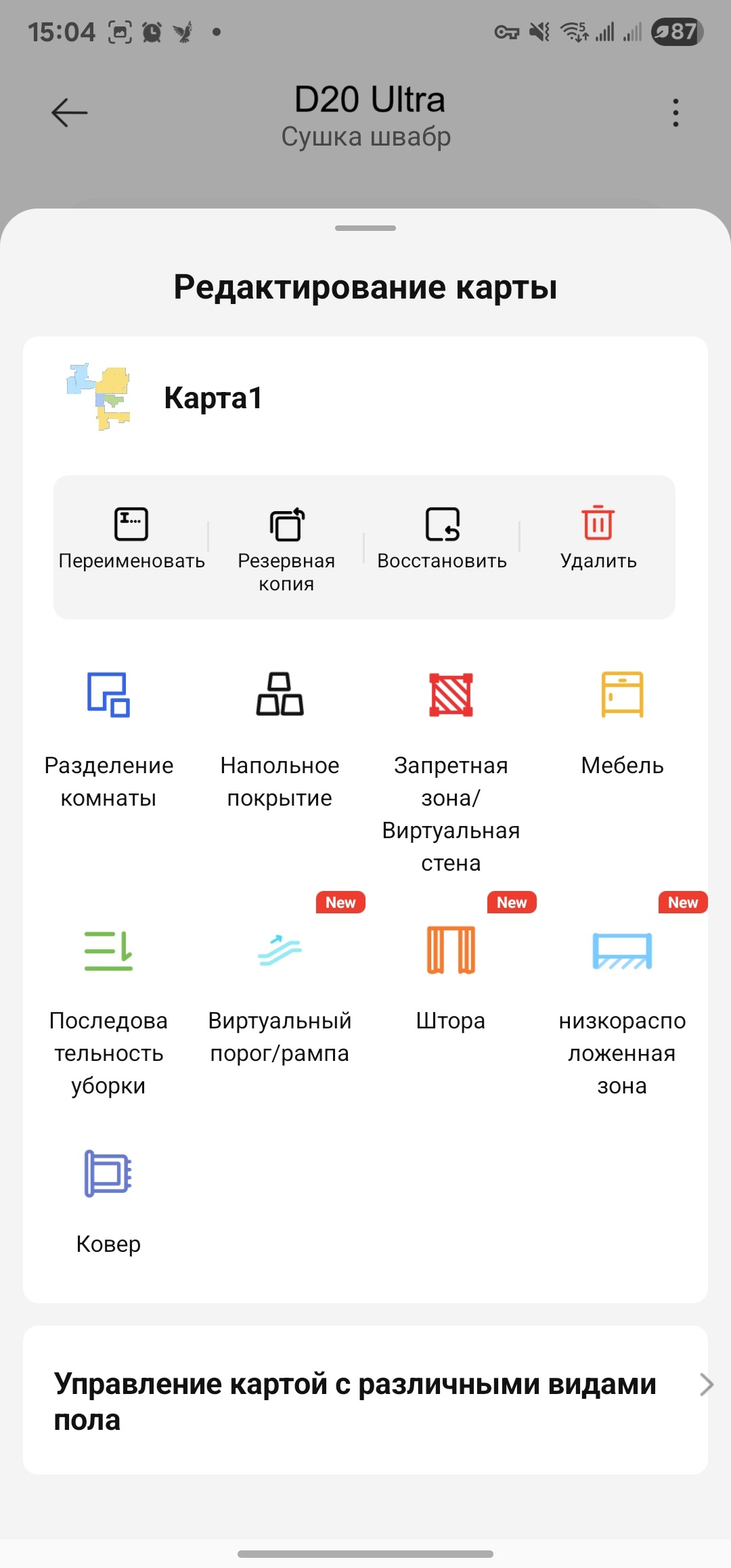This screenshot has width=731, height=1568.
Task: Open Запретная зона/Виртуальная стена
Action: click(451, 765)
